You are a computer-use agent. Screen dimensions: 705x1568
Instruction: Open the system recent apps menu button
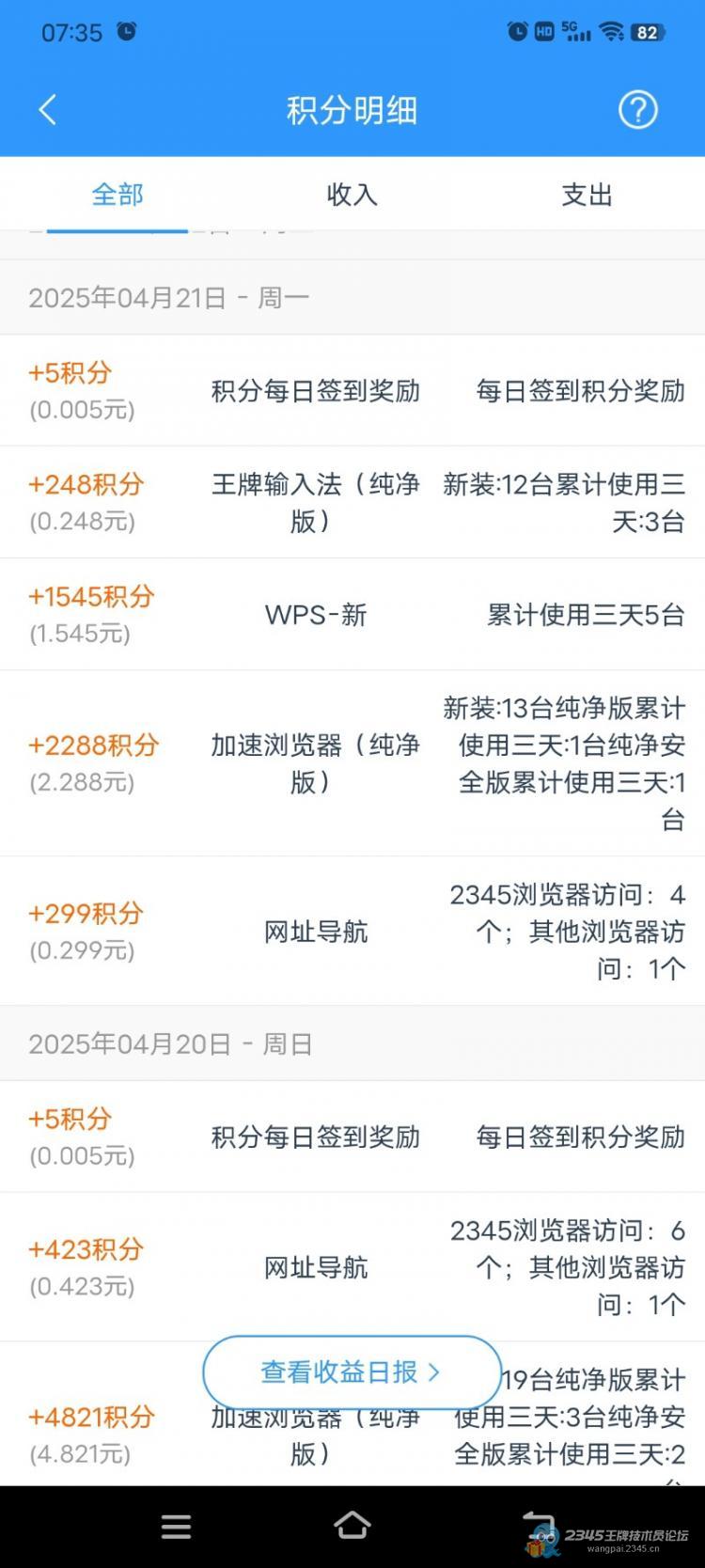tap(176, 1527)
